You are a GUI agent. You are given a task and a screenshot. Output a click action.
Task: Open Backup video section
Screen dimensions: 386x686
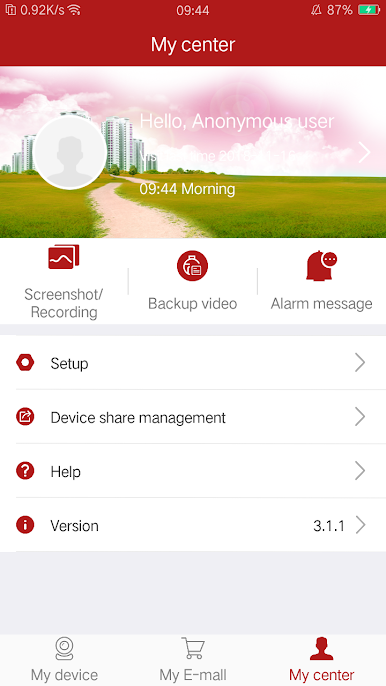point(193,281)
